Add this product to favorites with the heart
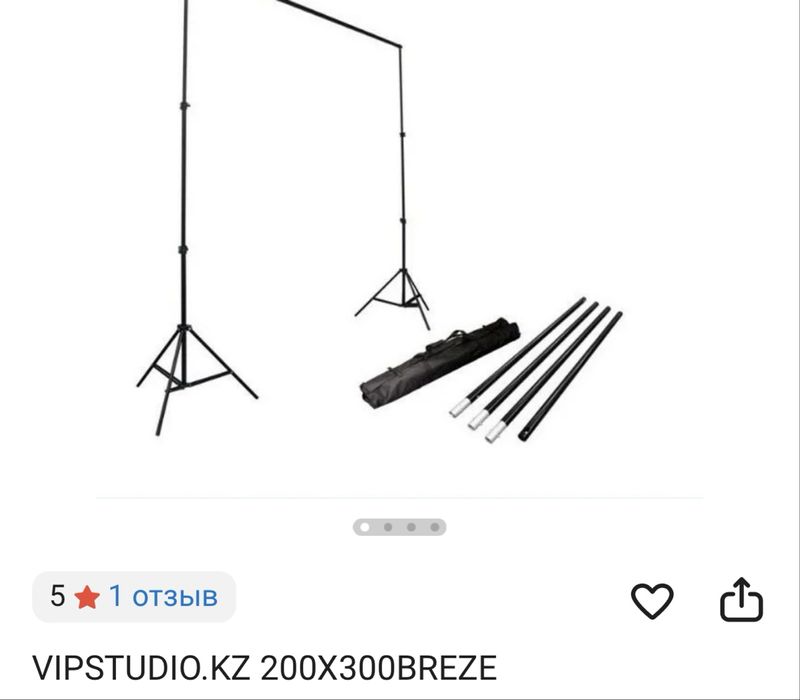 pyautogui.click(x=652, y=600)
